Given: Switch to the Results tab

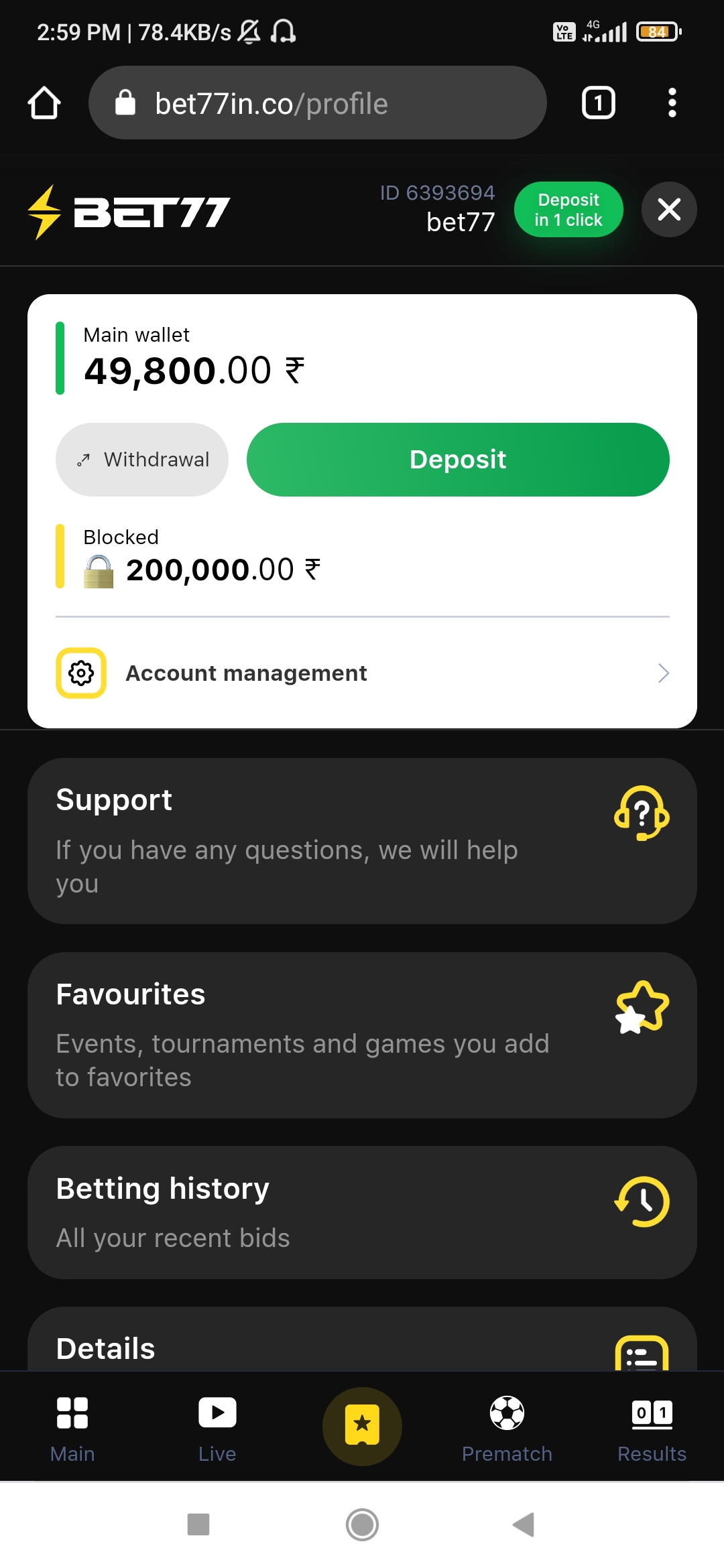Looking at the screenshot, I should click(x=652, y=1429).
